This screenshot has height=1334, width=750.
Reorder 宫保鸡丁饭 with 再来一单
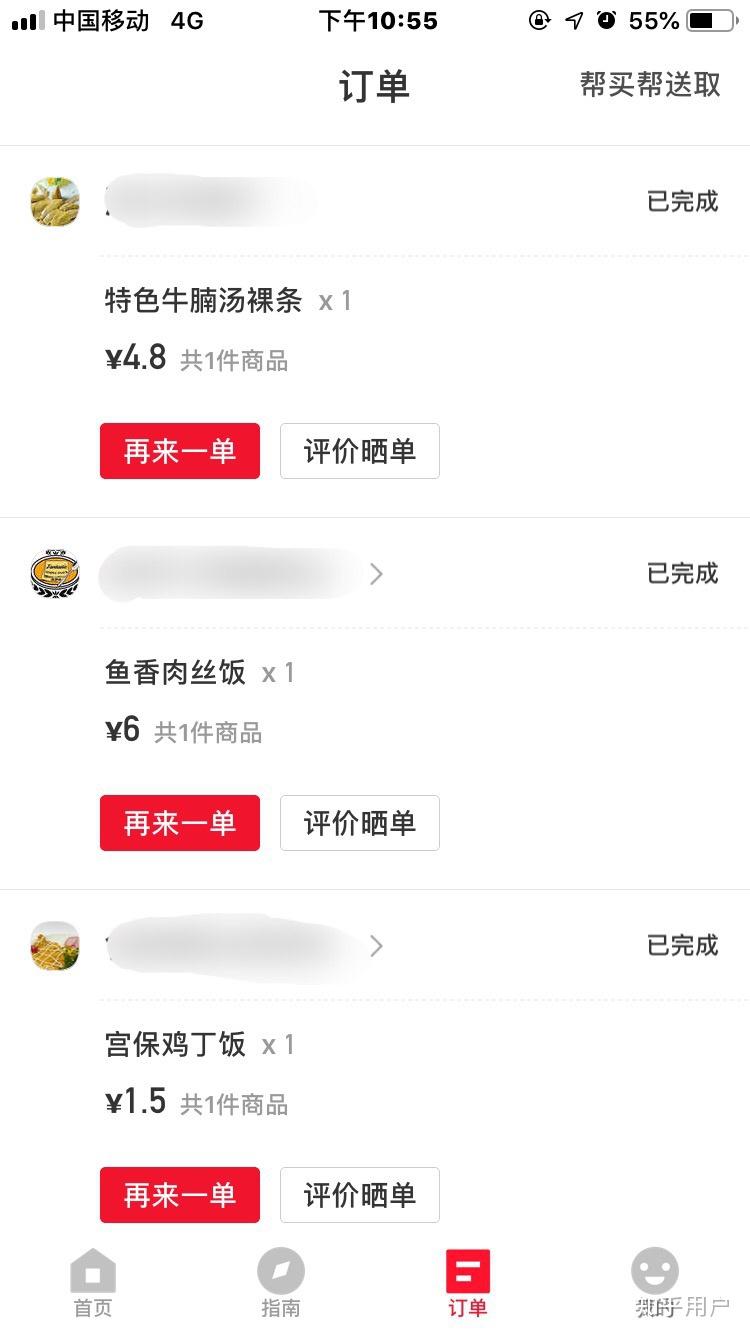tap(180, 1195)
